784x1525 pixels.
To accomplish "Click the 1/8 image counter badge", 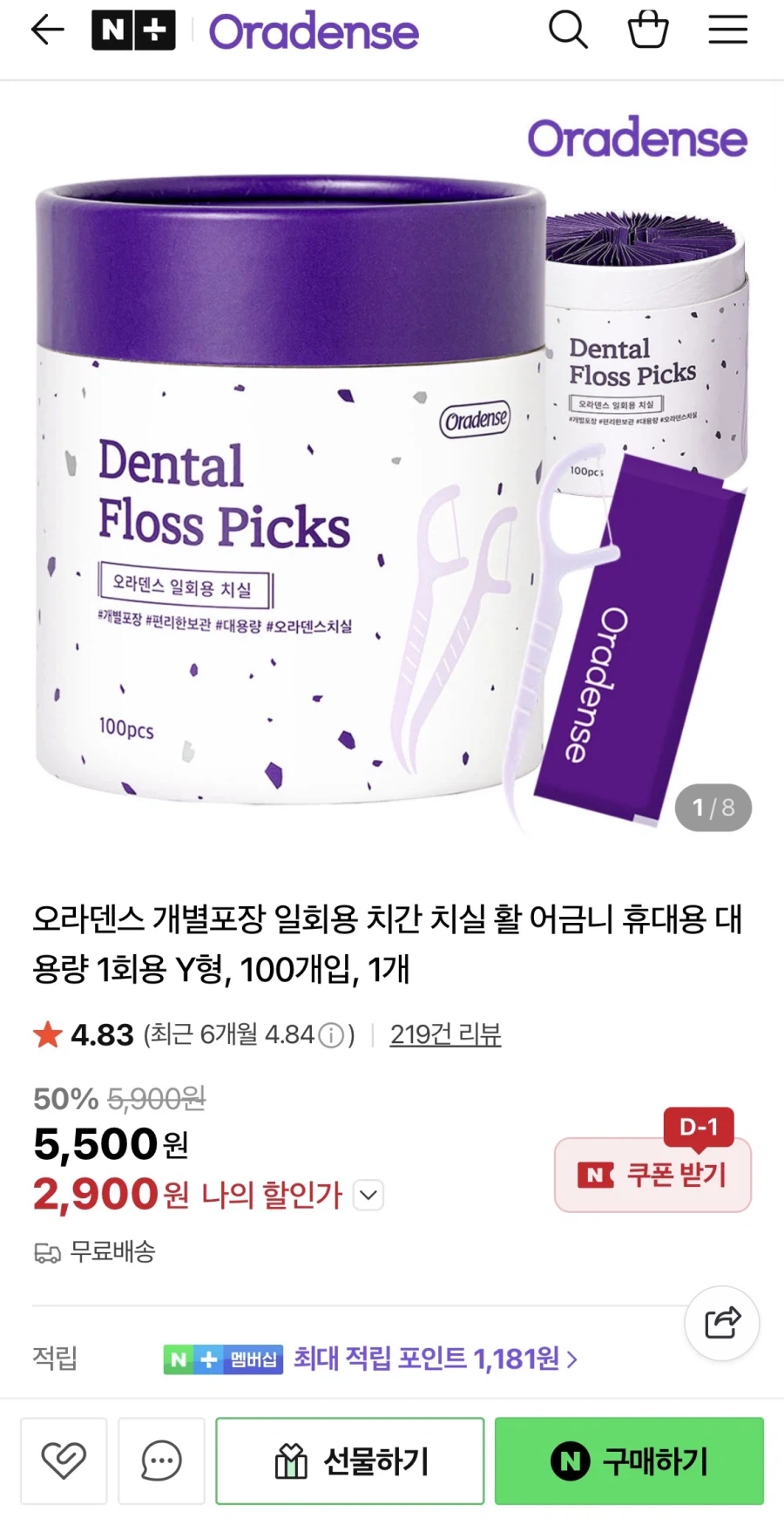I will pyautogui.click(x=713, y=808).
